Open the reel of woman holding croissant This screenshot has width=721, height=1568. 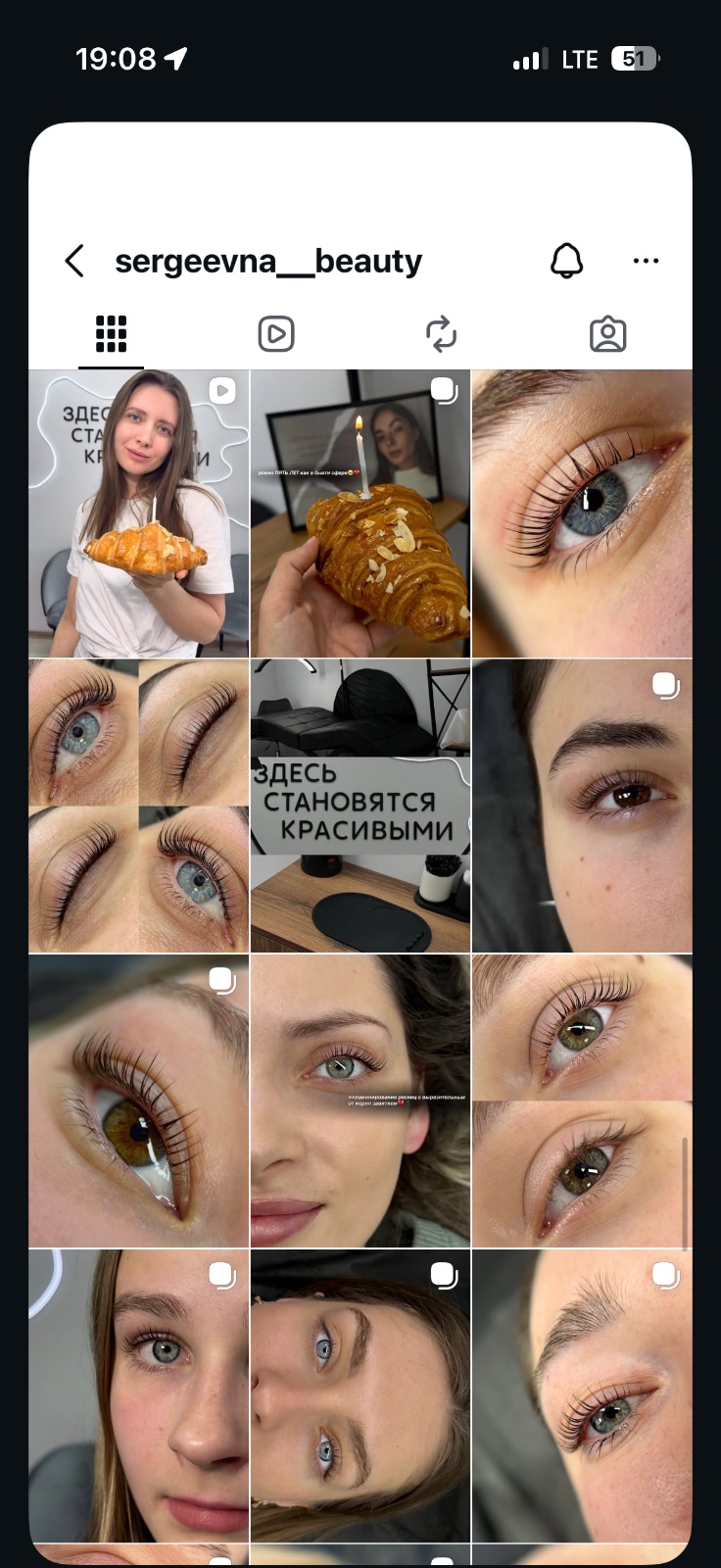[138, 514]
